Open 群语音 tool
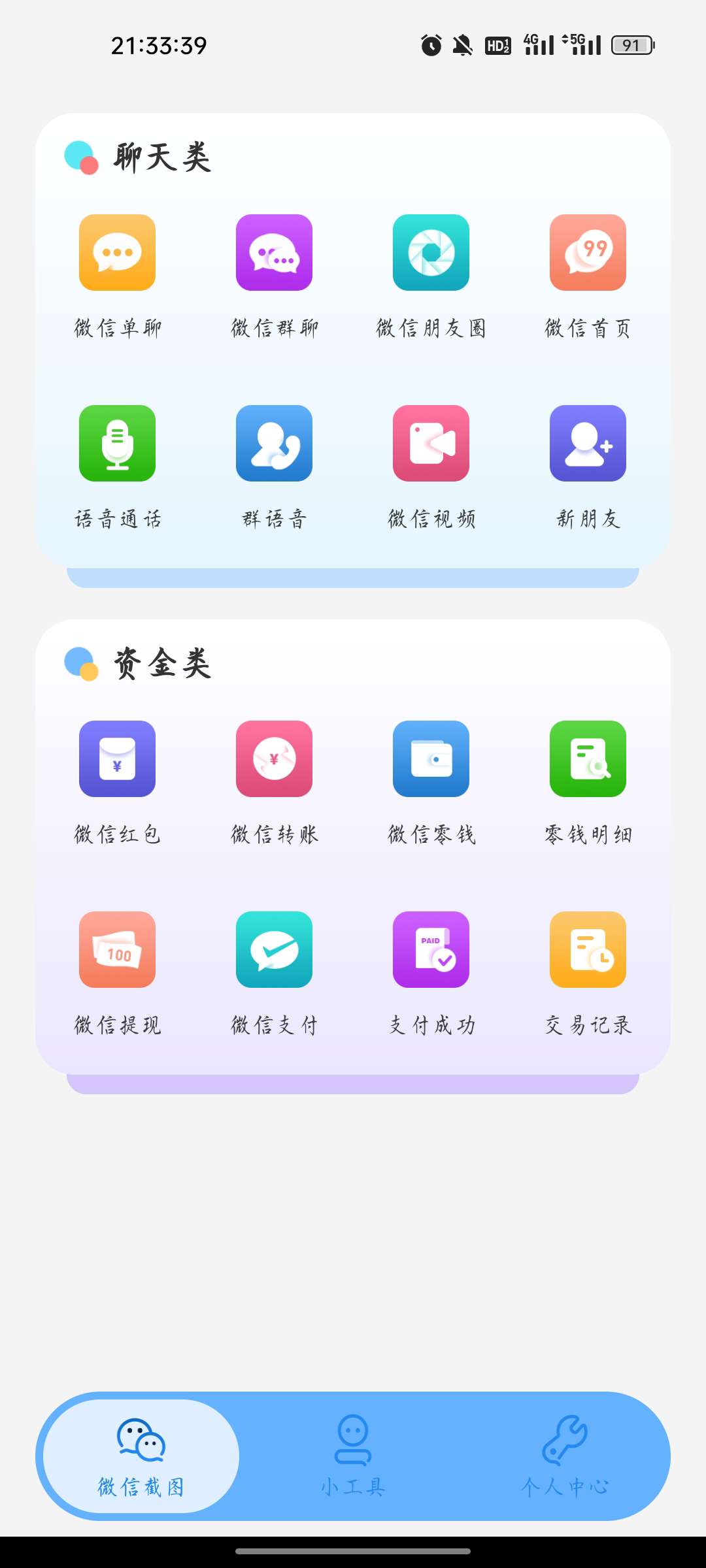Image resolution: width=706 pixels, height=1568 pixels. (x=274, y=444)
